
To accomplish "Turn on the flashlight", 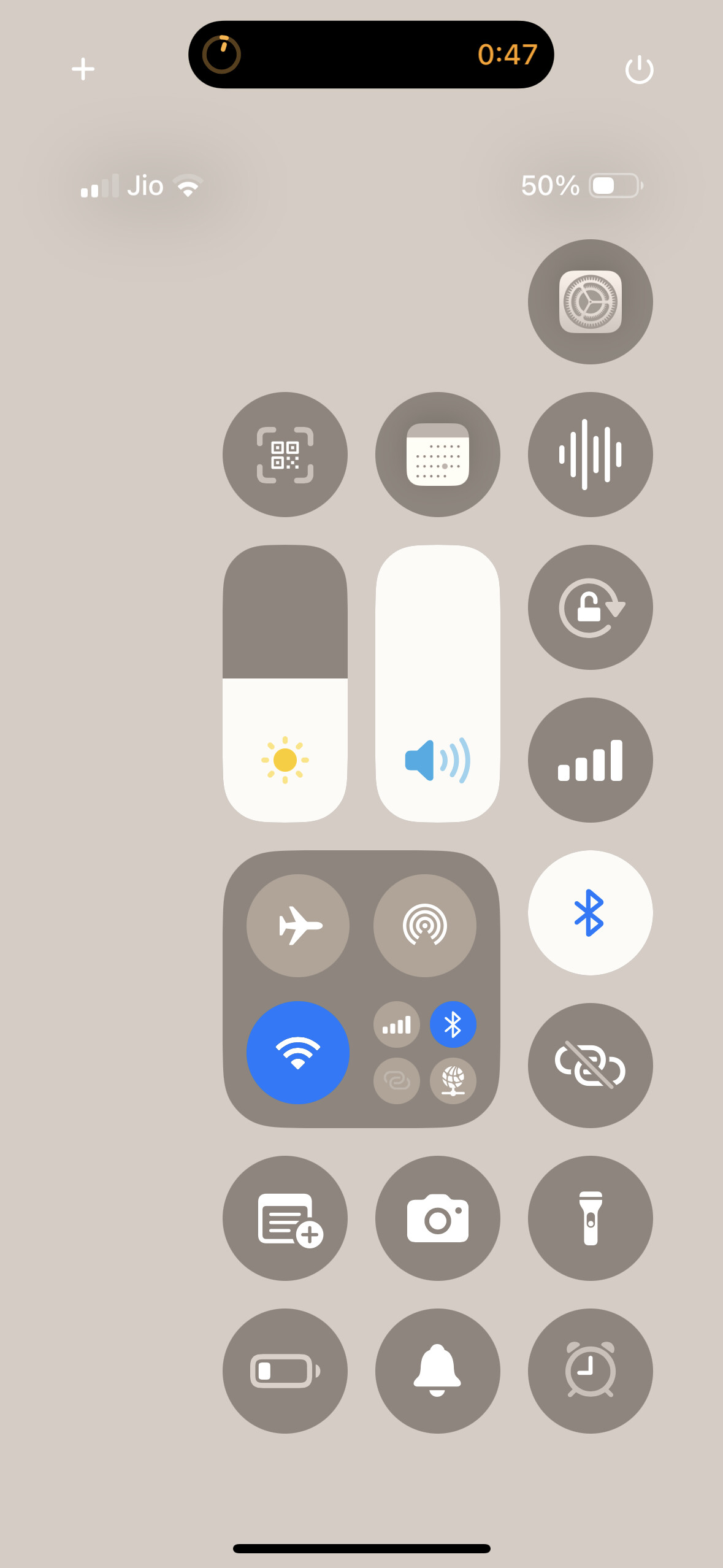I will click(590, 1218).
